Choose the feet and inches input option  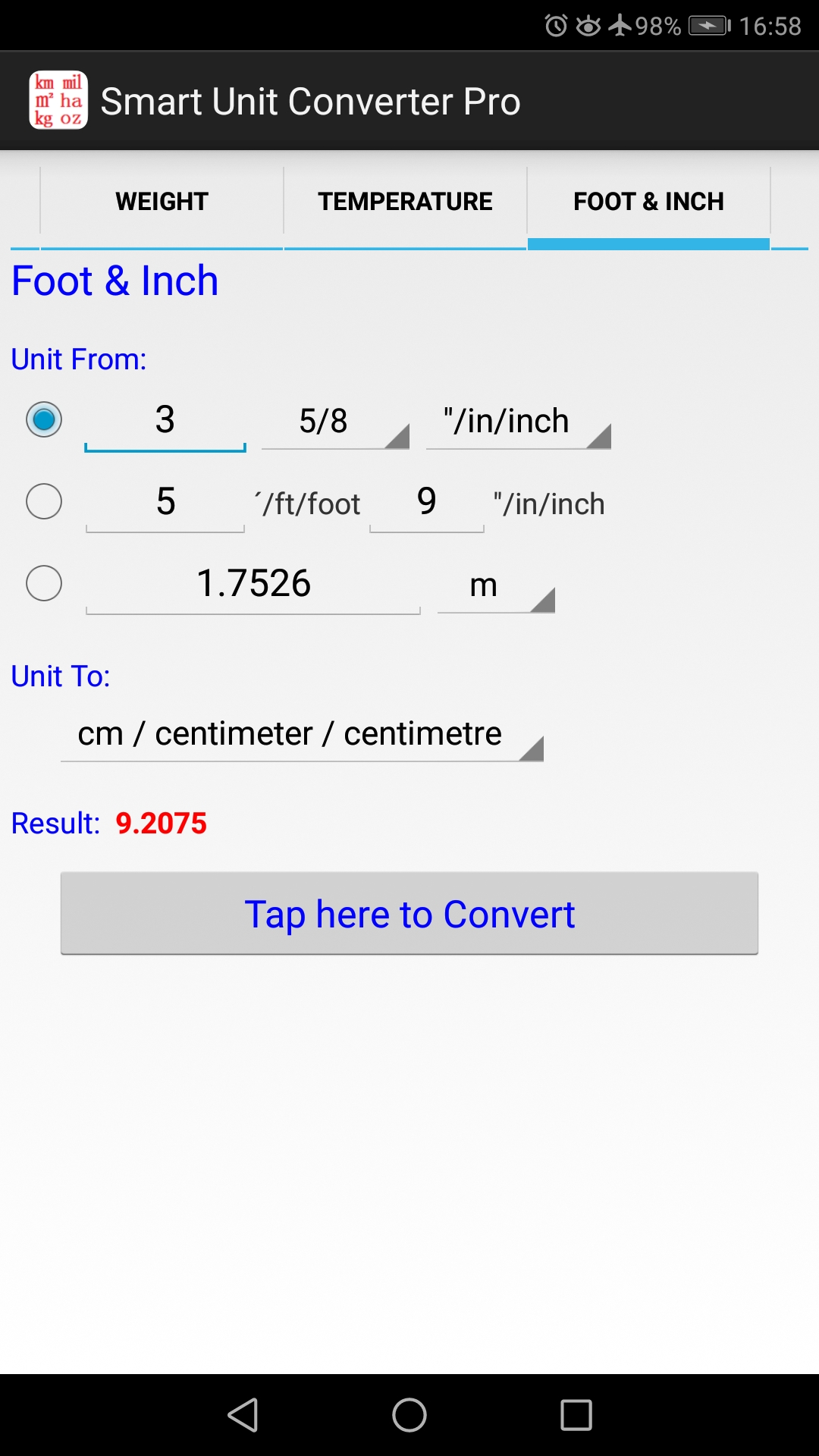tap(43, 500)
